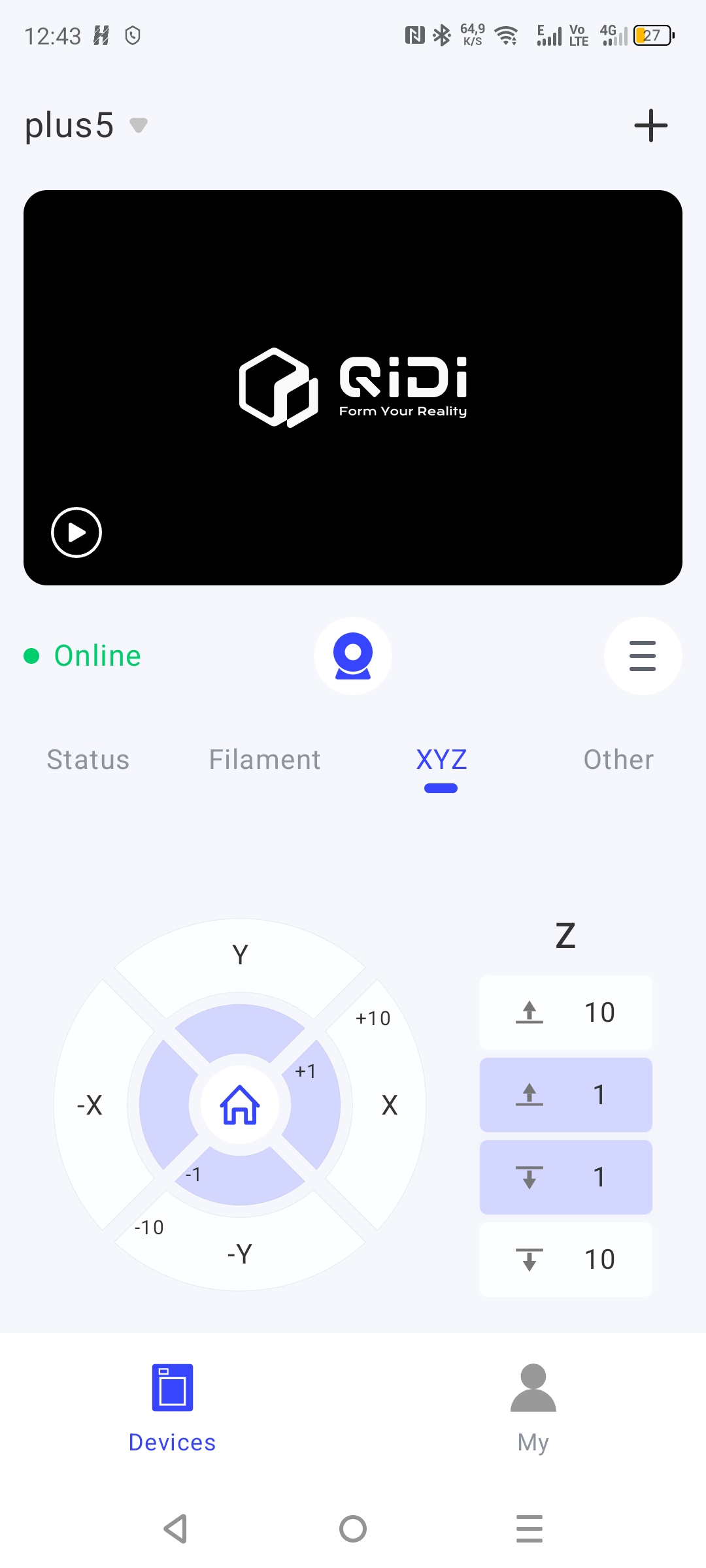Select the XYZ tab
The height and width of the screenshot is (1568, 706).
click(x=441, y=760)
